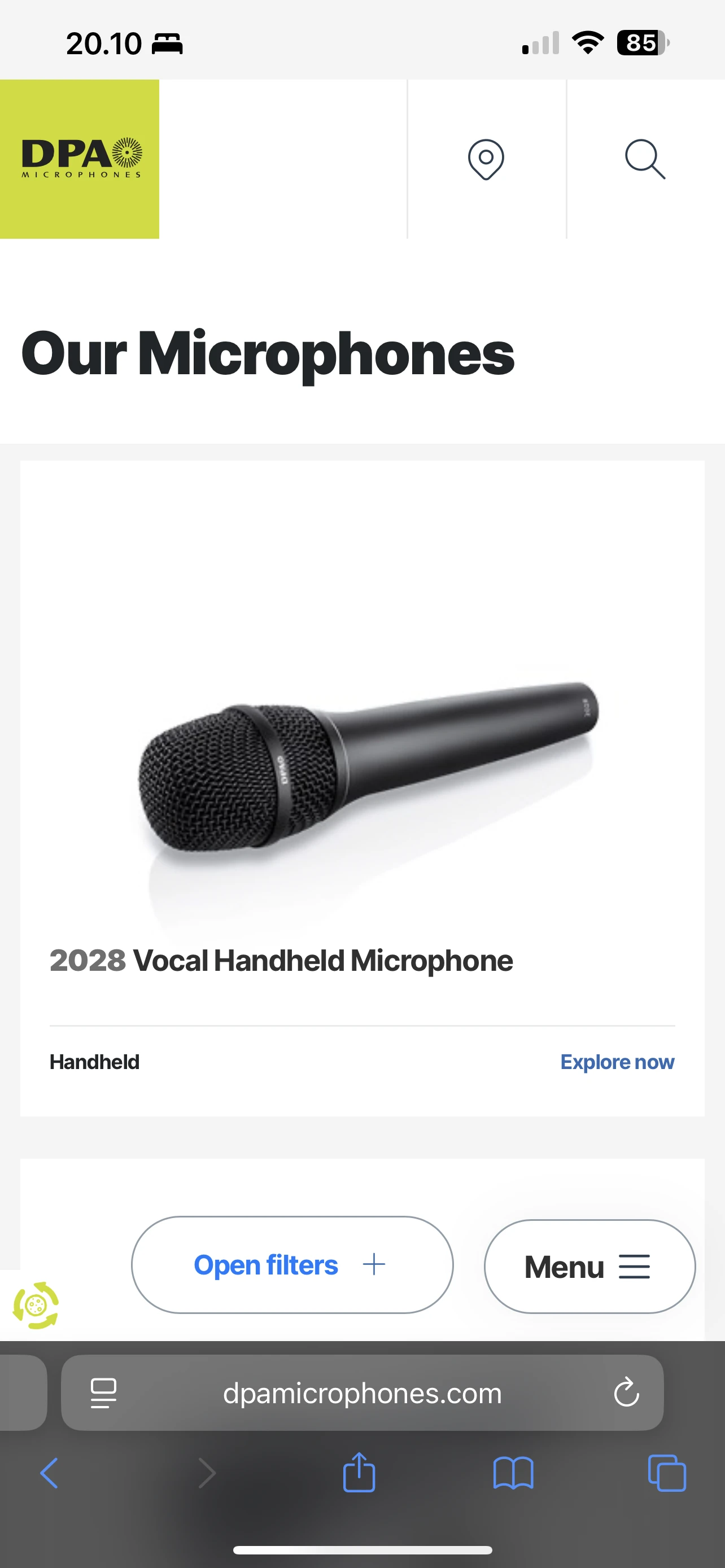Show open tabs overview
Image resolution: width=725 pixels, height=1568 pixels.
pyautogui.click(x=667, y=1474)
